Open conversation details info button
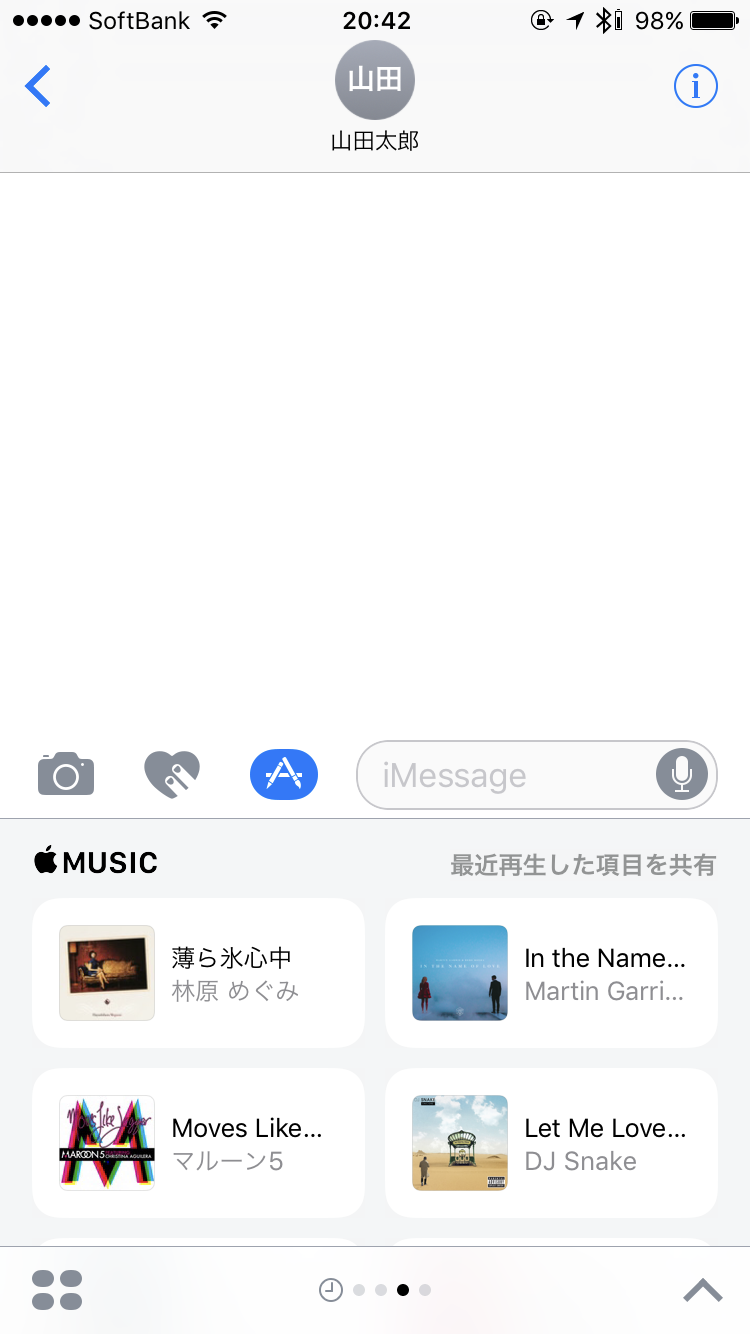Viewport: 750px width, 1334px height. (x=695, y=87)
